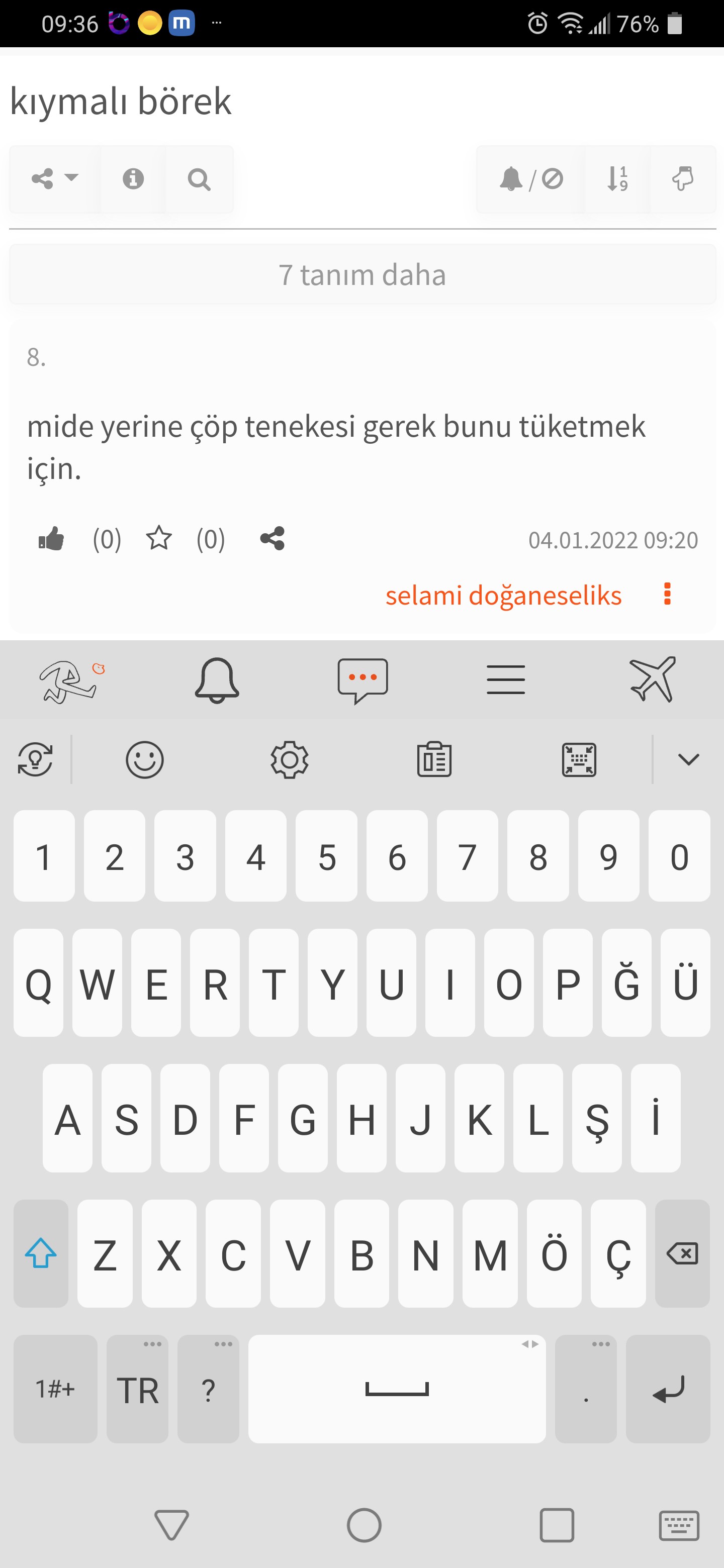The image size is (724, 1568).
Task: Open the hamburger menu in the bottom bar
Action: point(506,680)
